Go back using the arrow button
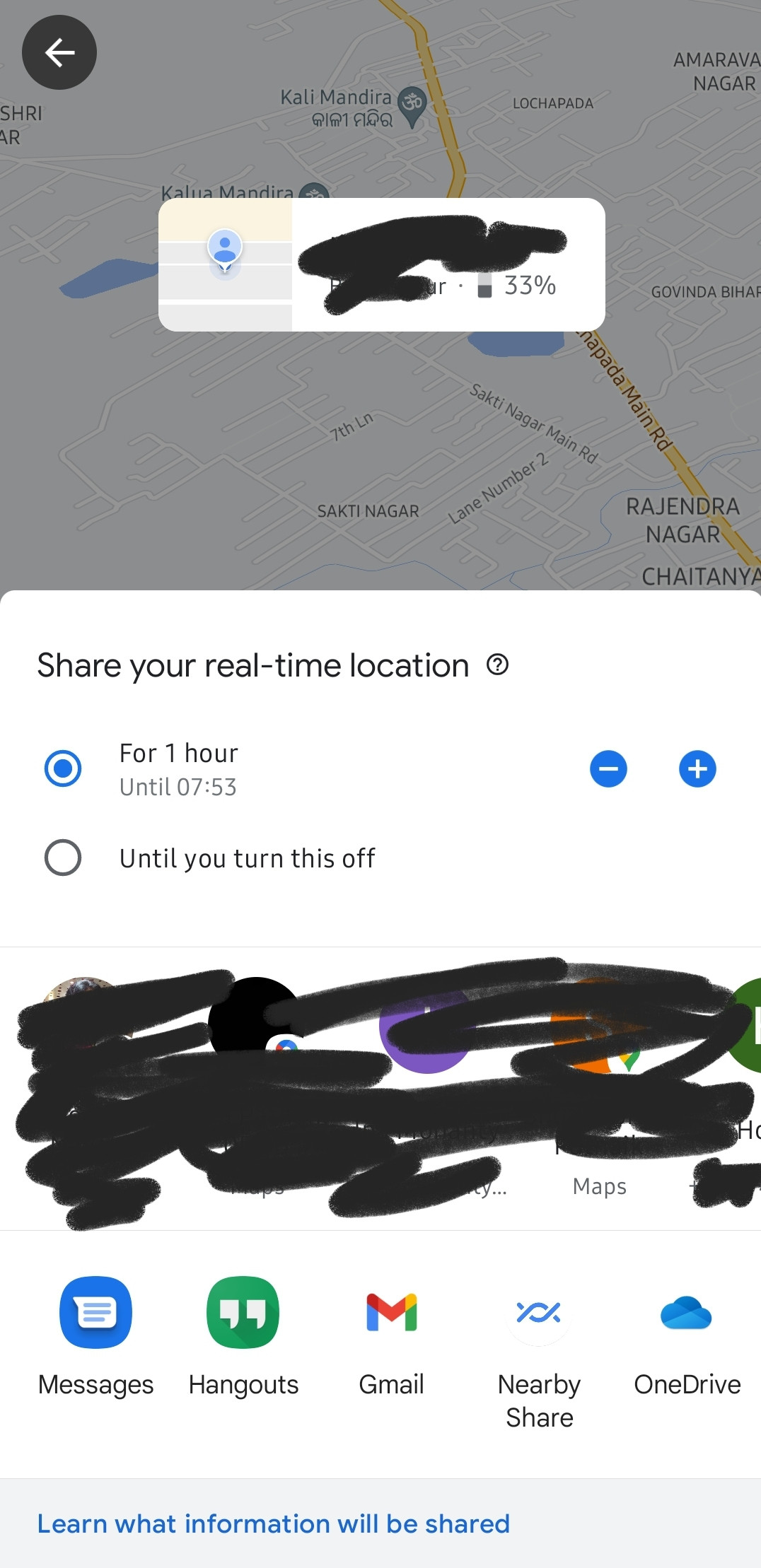This screenshot has width=761, height=1568. [x=59, y=52]
